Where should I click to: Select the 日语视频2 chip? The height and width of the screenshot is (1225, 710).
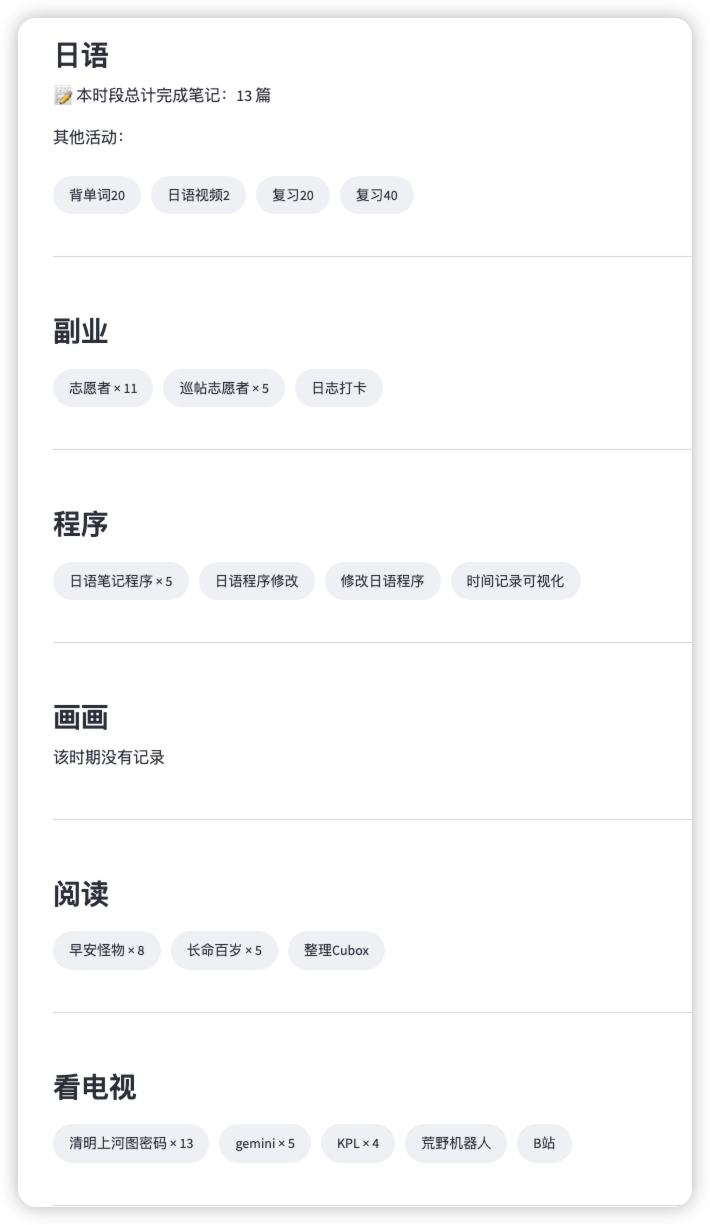(198, 195)
